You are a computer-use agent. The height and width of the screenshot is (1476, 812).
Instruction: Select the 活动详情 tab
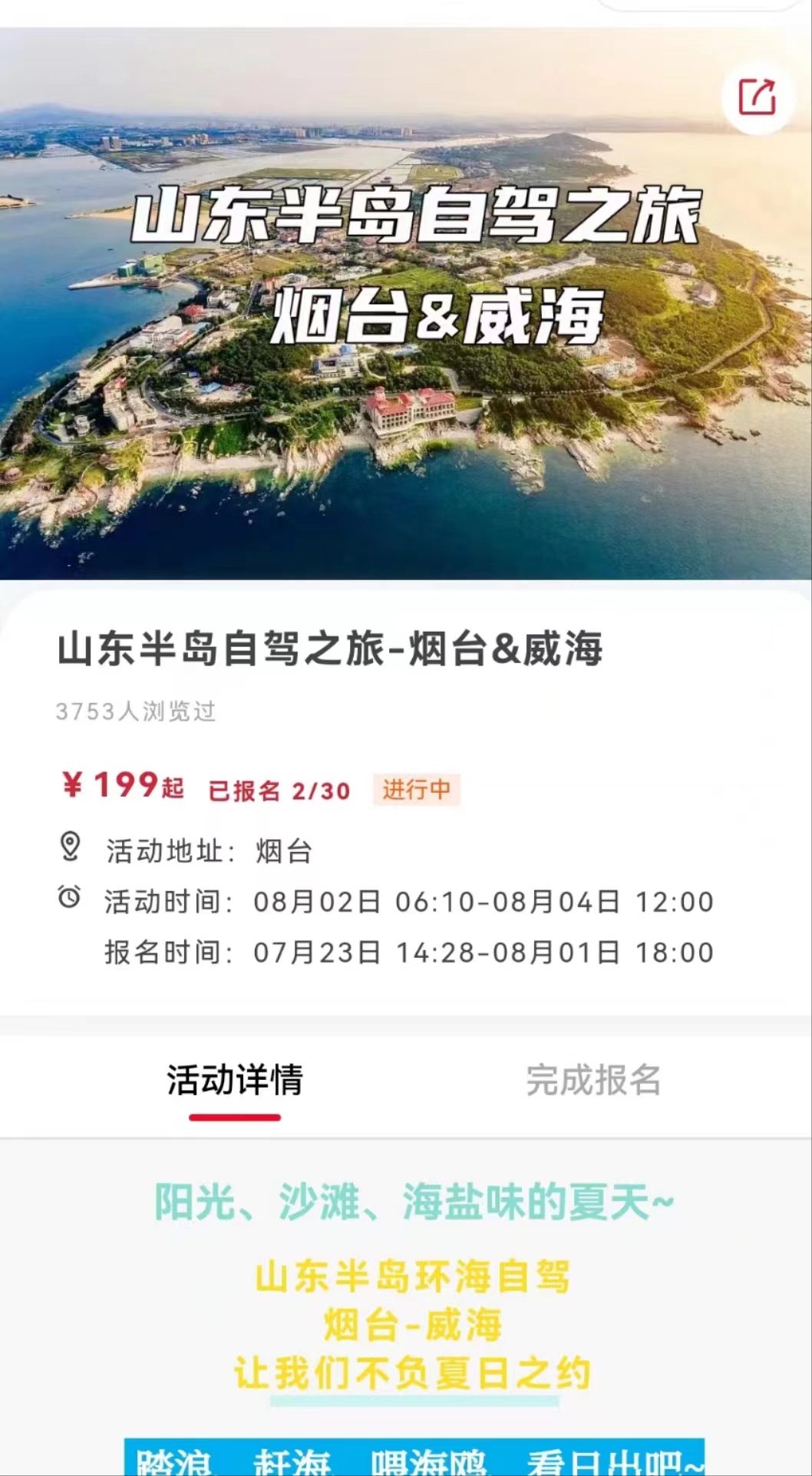pyautogui.click(x=235, y=1080)
